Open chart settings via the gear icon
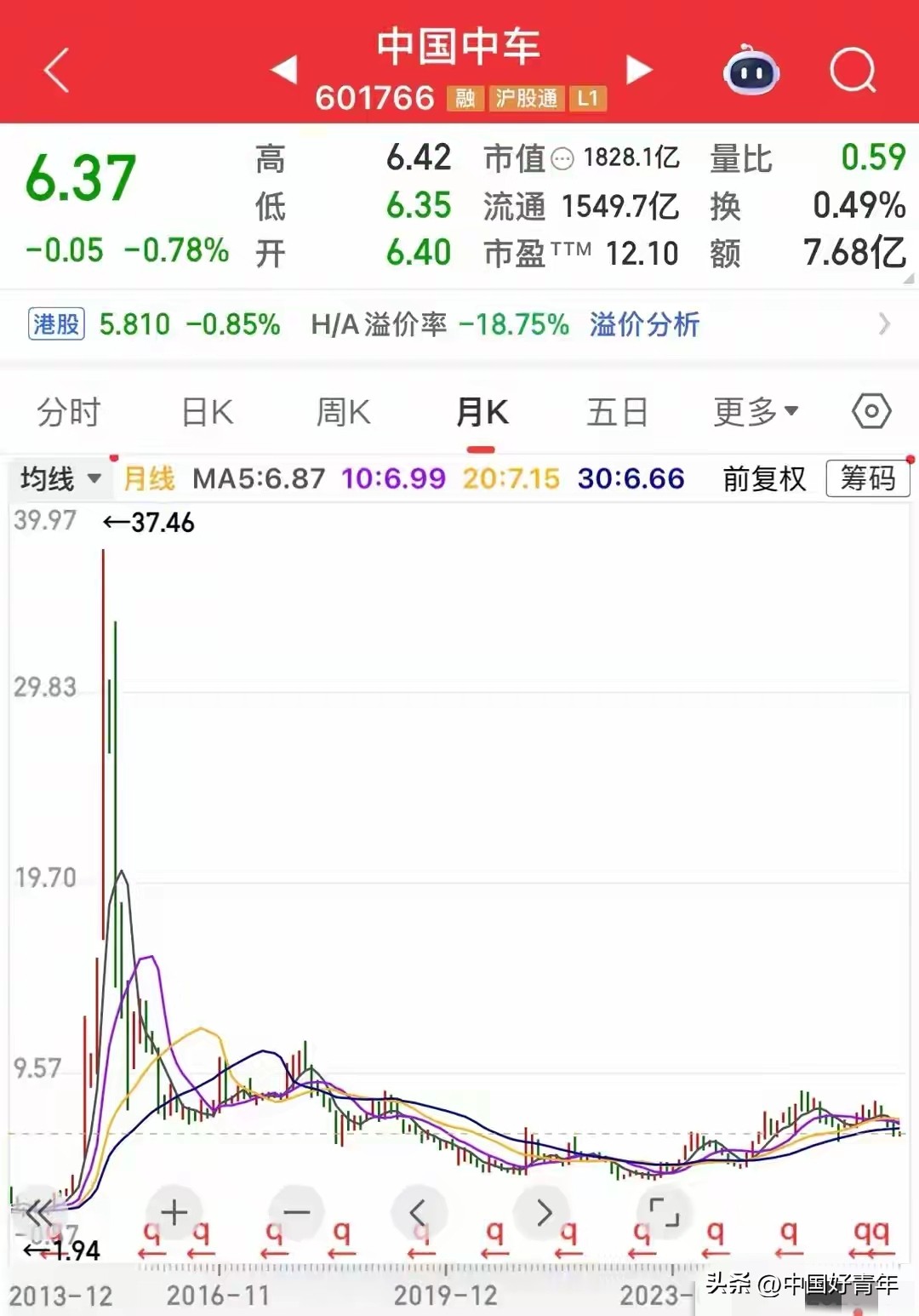919x1316 pixels. pyautogui.click(x=870, y=411)
